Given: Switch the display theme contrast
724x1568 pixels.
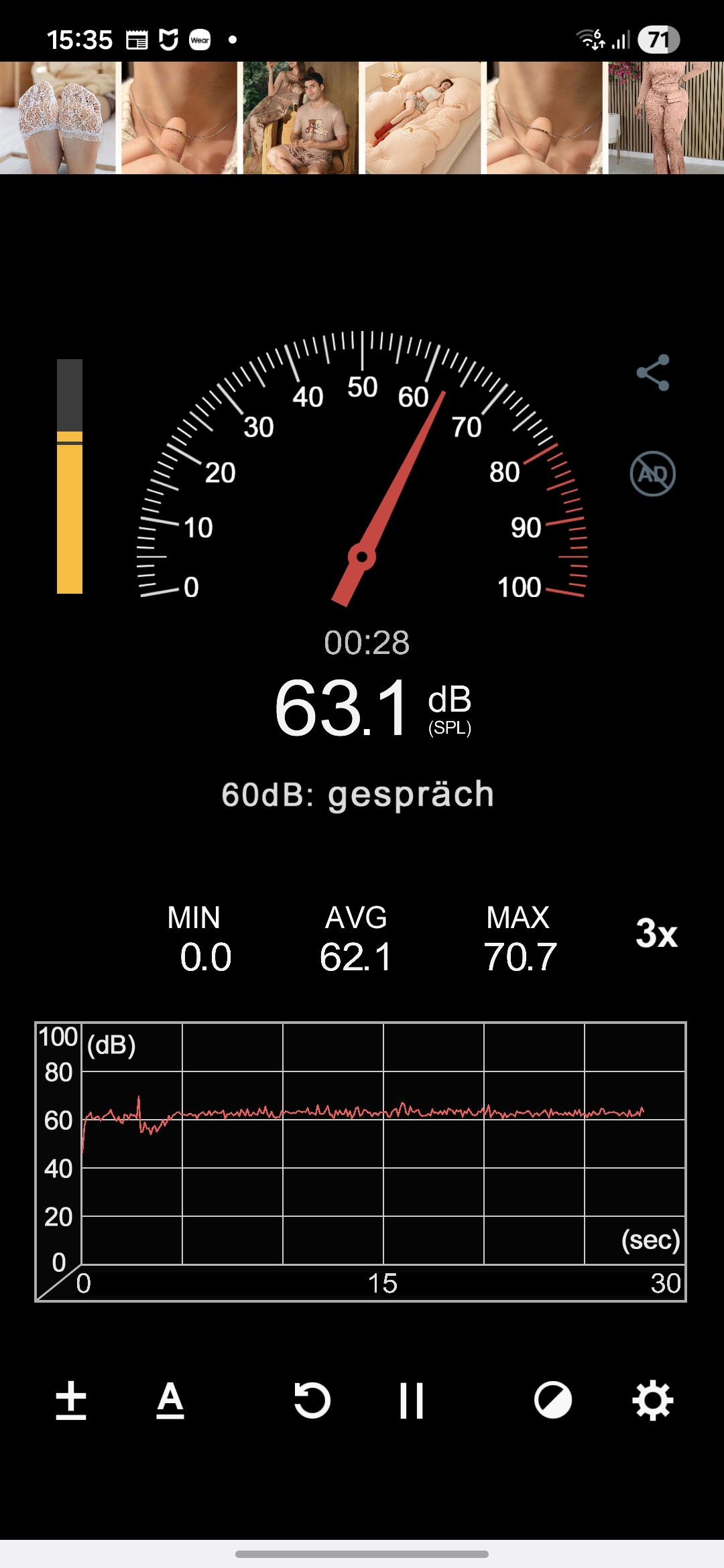Looking at the screenshot, I should click(x=553, y=1400).
